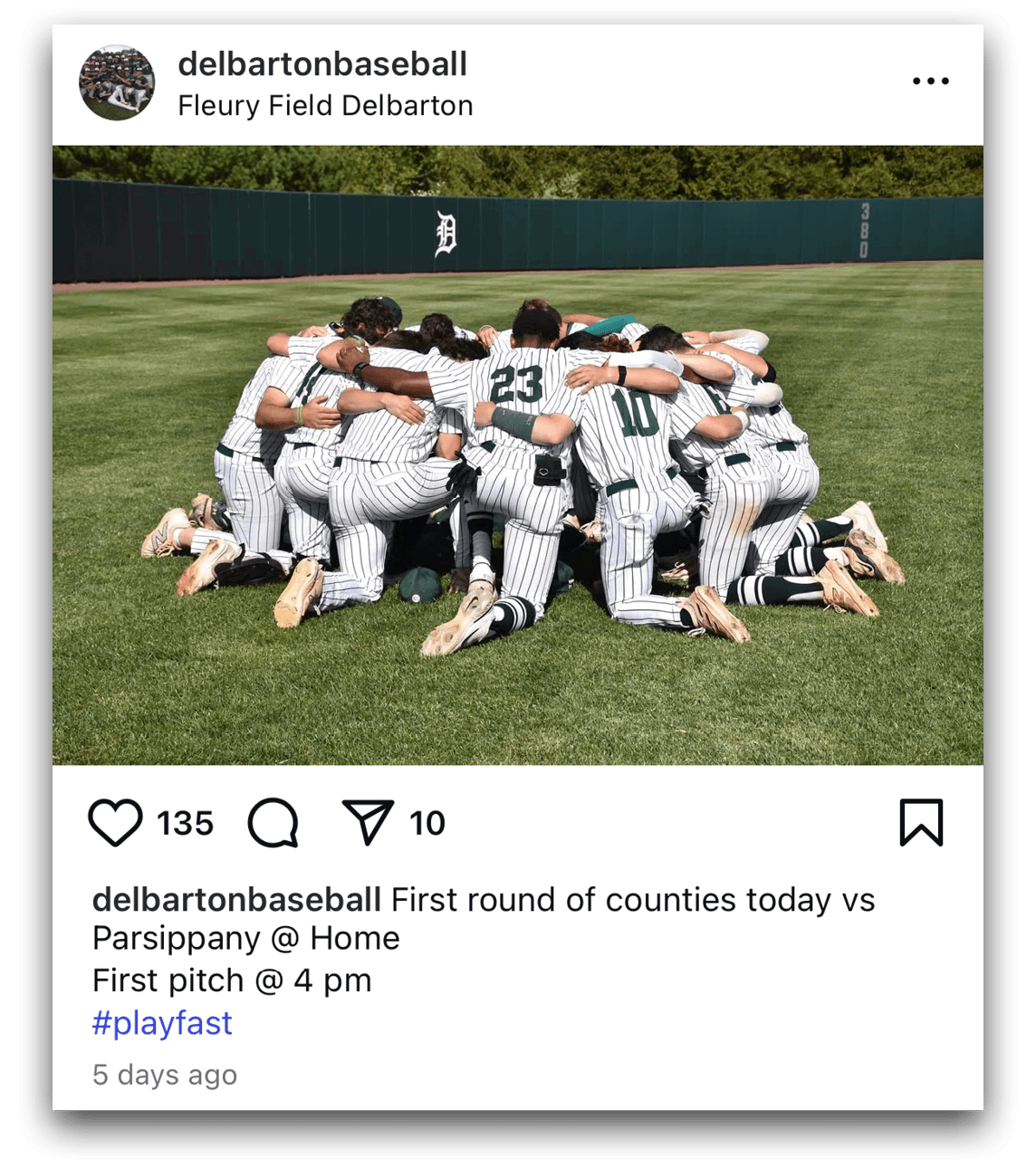Share the post via paper plane icon
This screenshot has height=1167, width=1036.
[x=368, y=822]
